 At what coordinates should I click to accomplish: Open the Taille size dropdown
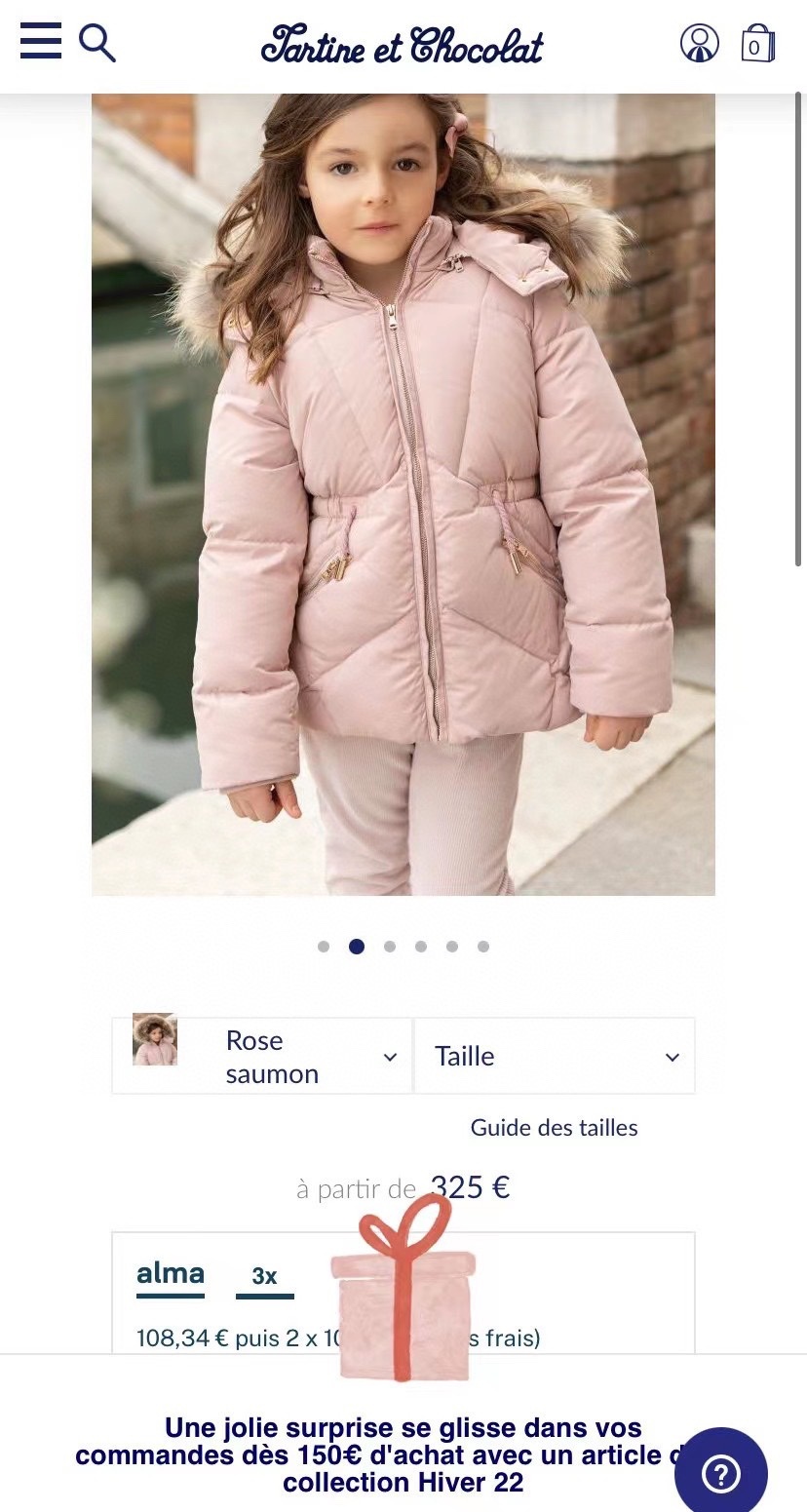coord(555,1057)
